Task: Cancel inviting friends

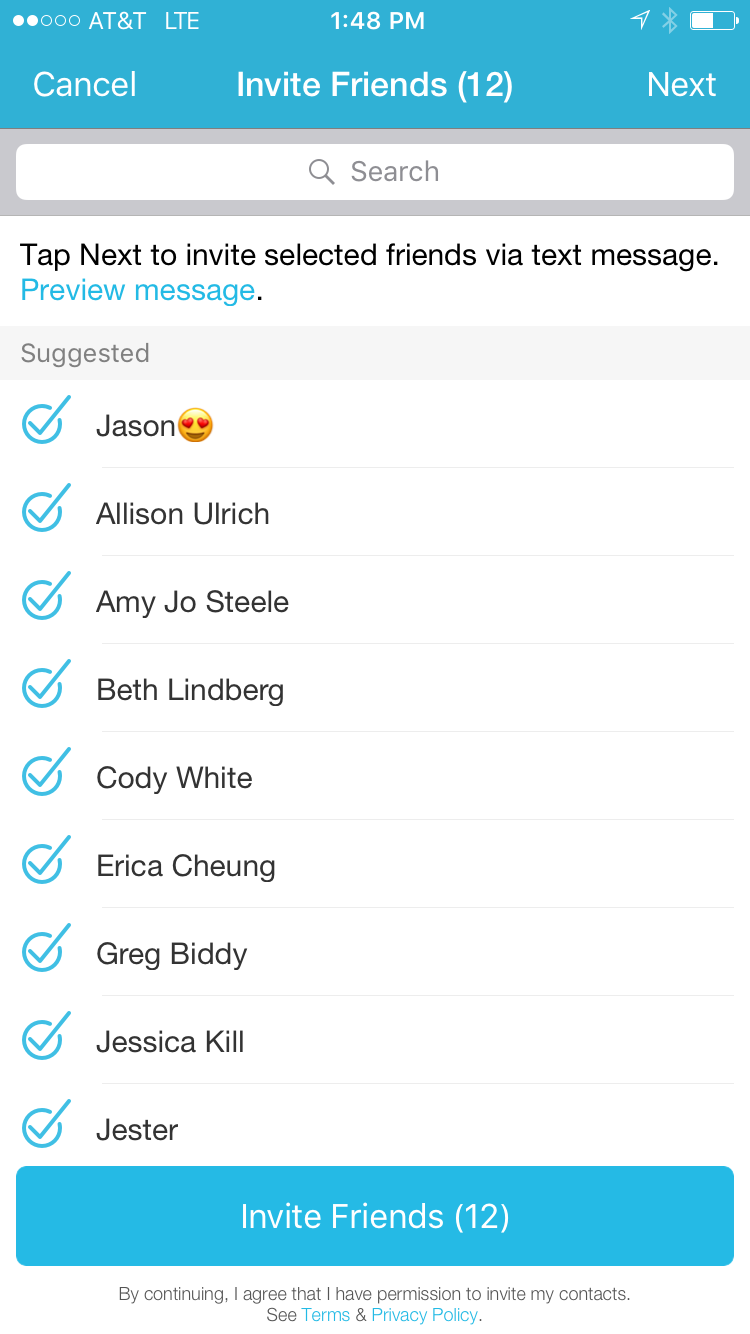Action: pyautogui.click(x=85, y=85)
